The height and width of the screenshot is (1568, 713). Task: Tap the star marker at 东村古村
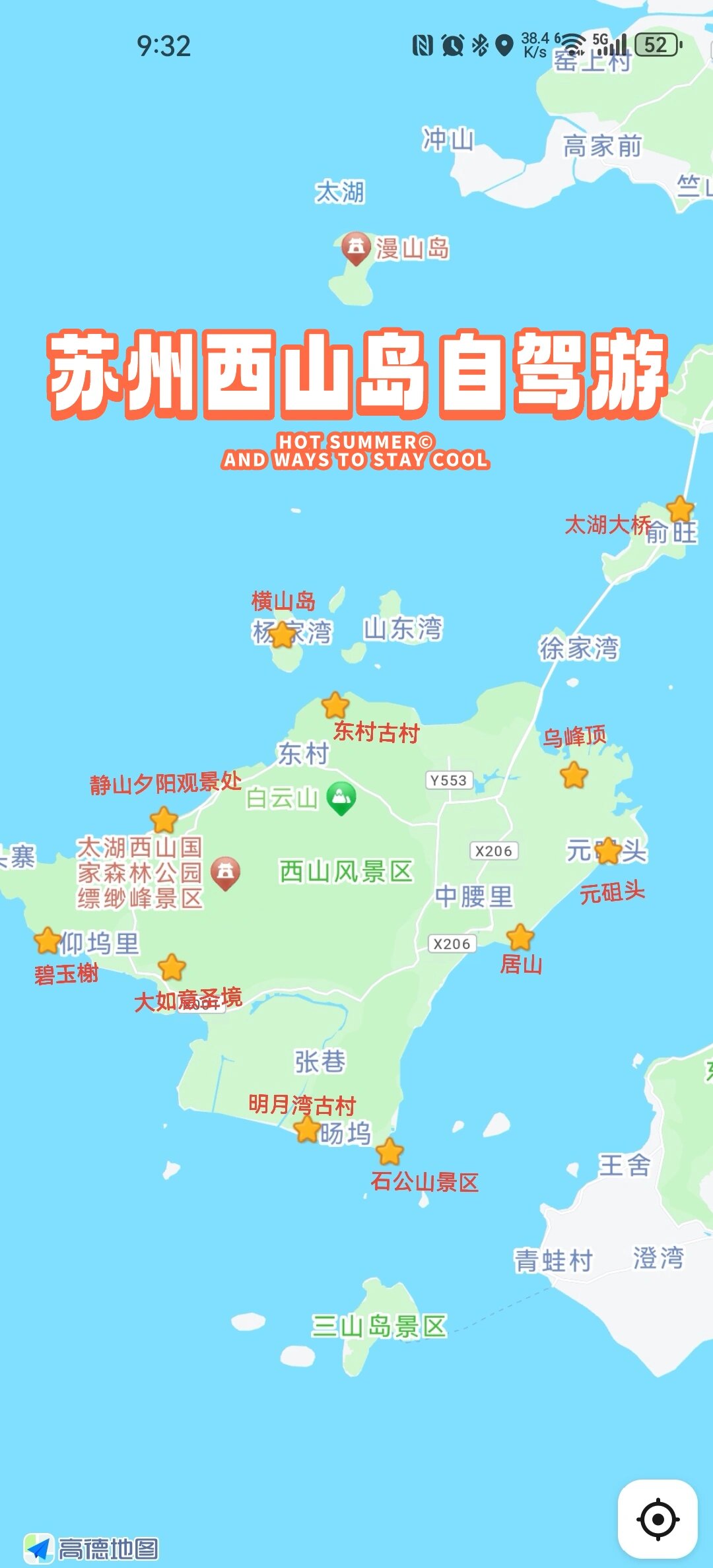335,705
